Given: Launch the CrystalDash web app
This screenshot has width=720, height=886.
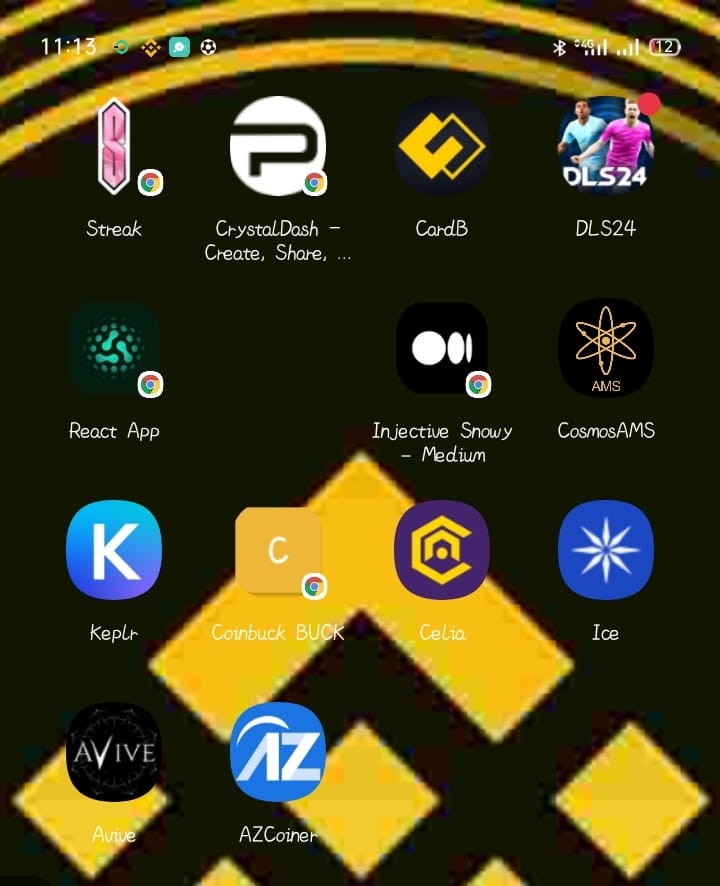Looking at the screenshot, I should pos(277,147).
